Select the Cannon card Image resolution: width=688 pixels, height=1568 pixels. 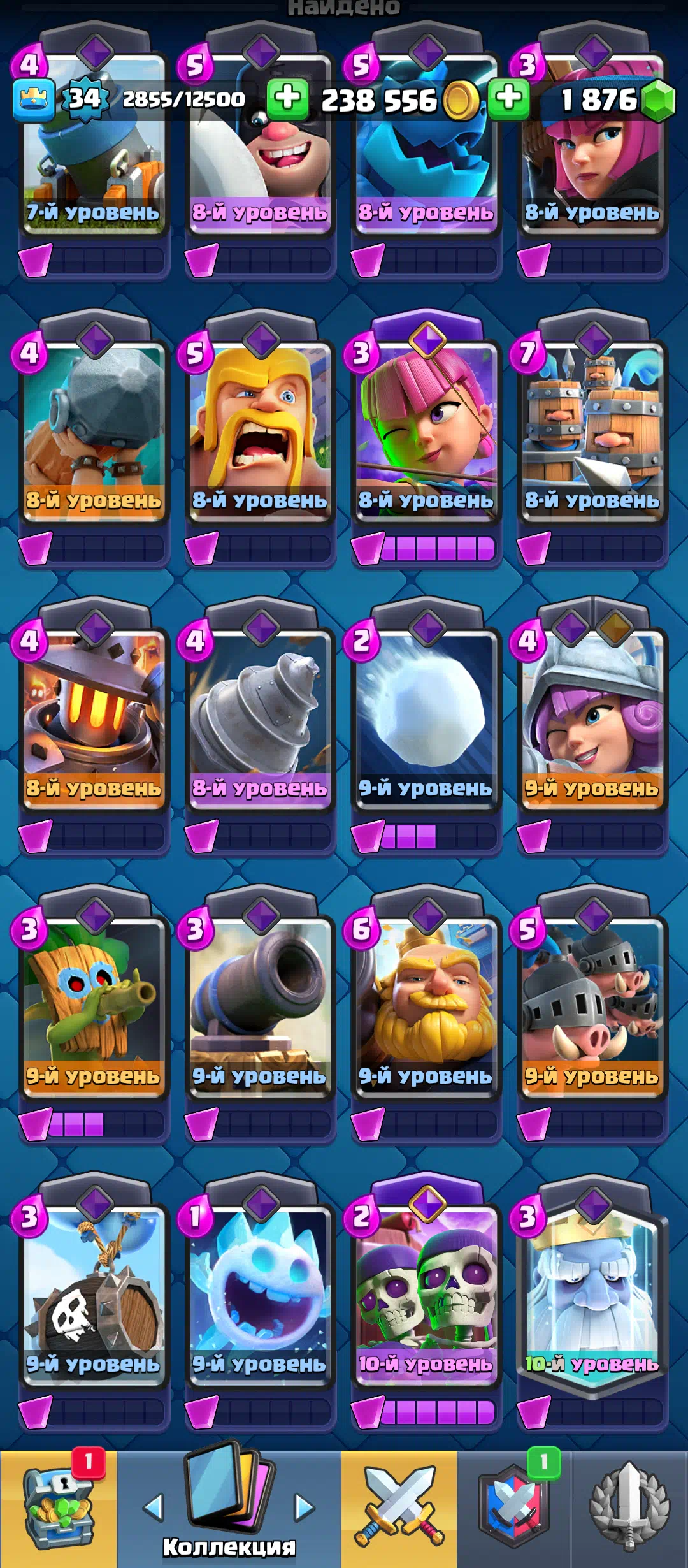tap(260, 1007)
